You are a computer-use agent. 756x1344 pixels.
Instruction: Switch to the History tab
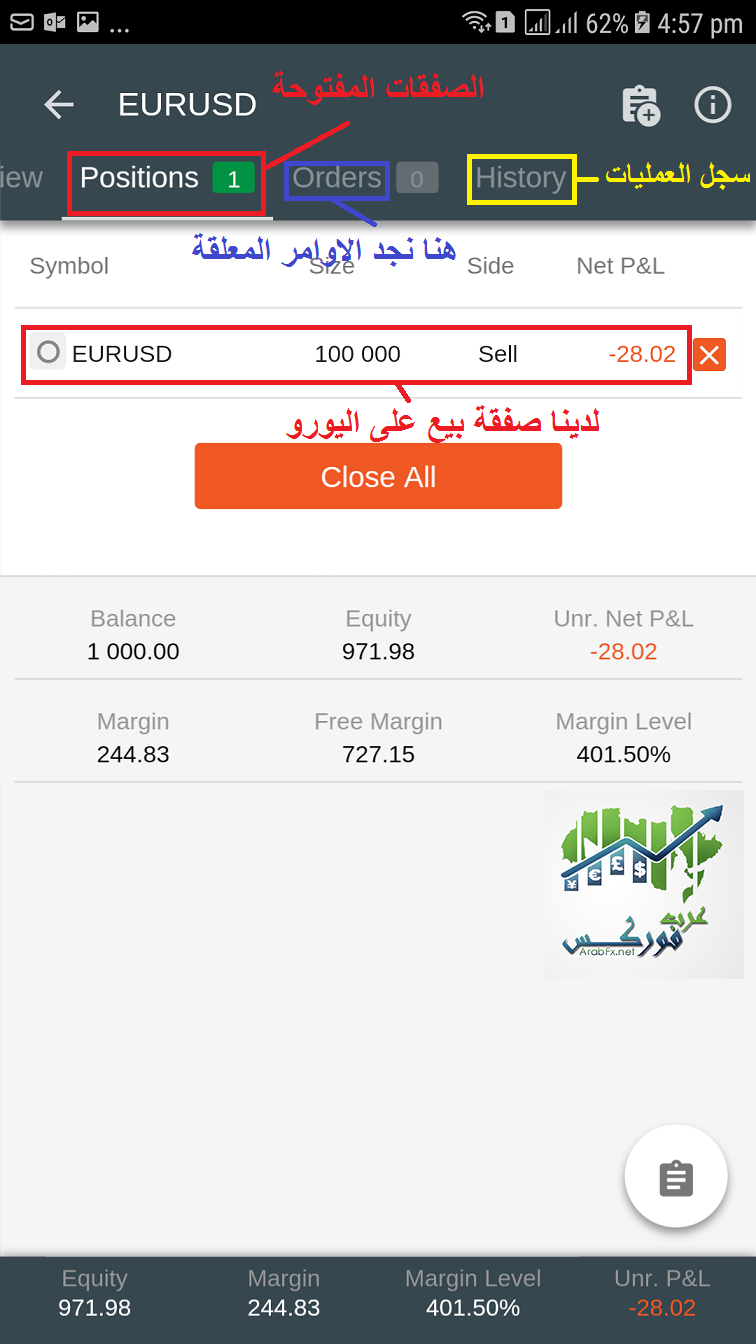(x=521, y=178)
